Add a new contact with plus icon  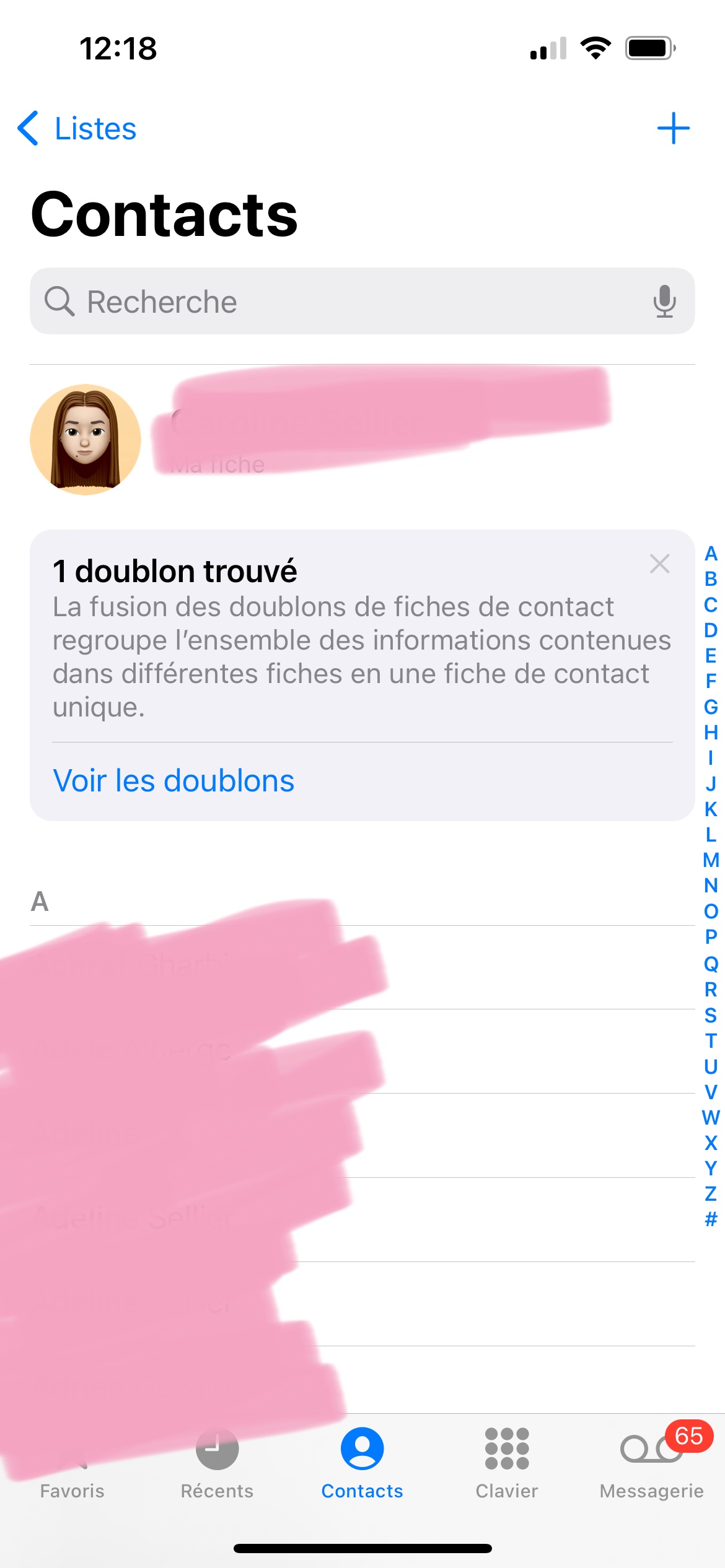point(673,128)
